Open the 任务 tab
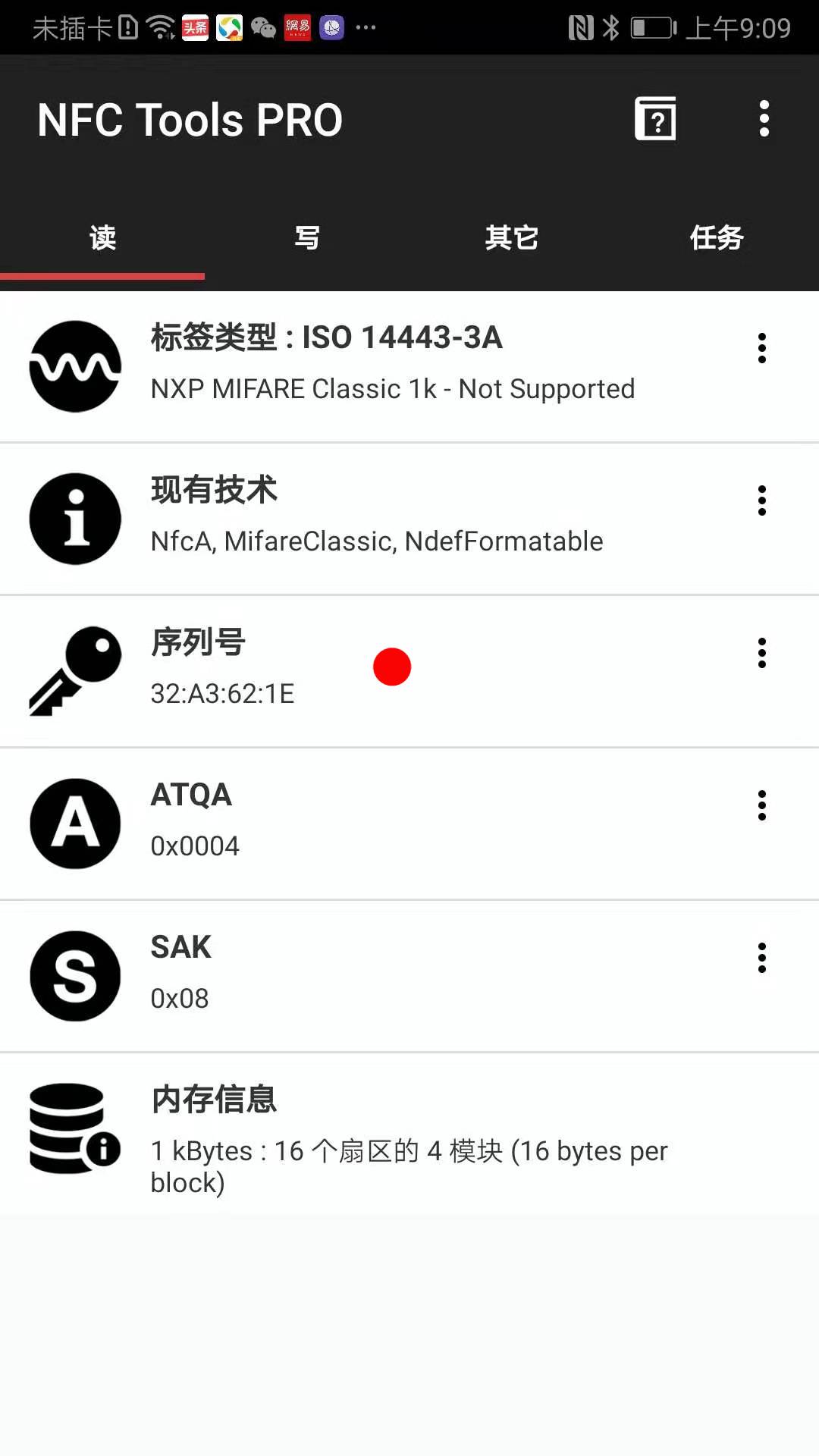This screenshot has width=819, height=1456. click(716, 237)
